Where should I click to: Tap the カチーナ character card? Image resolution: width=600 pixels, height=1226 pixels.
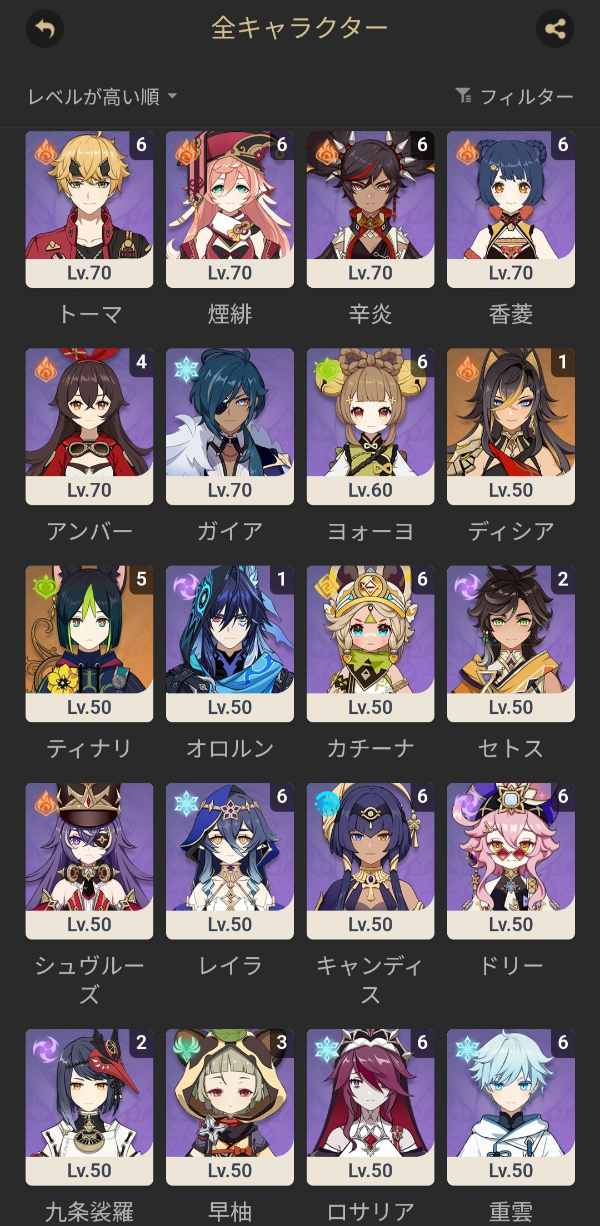(370, 644)
